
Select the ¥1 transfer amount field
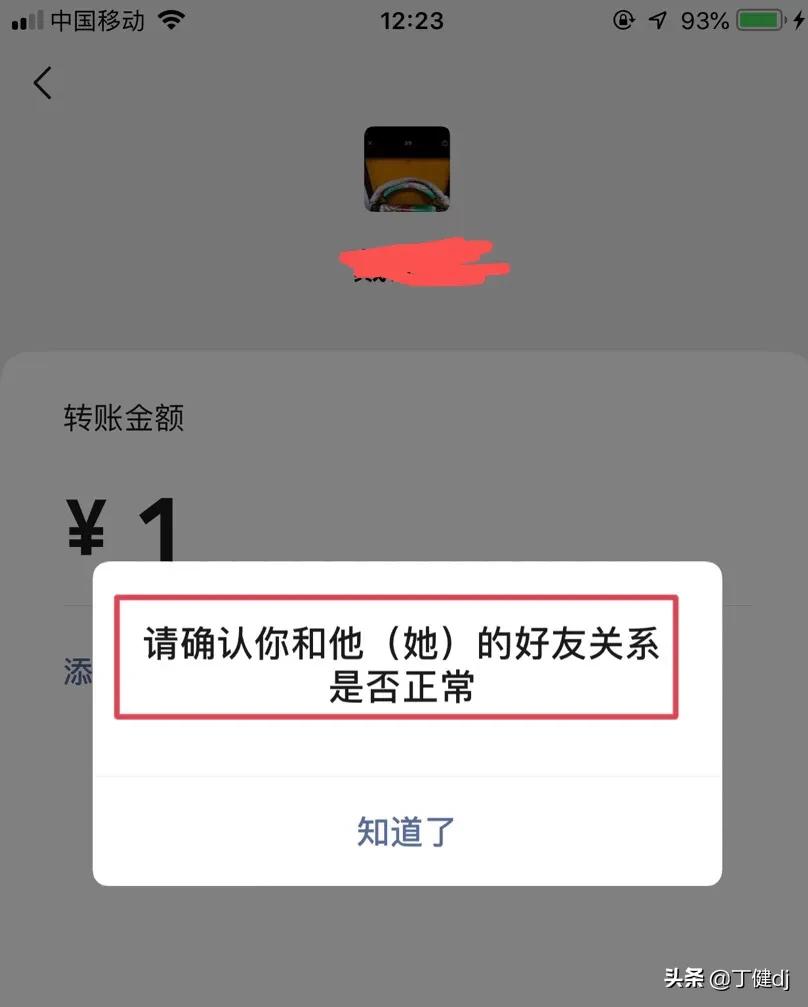click(120, 525)
